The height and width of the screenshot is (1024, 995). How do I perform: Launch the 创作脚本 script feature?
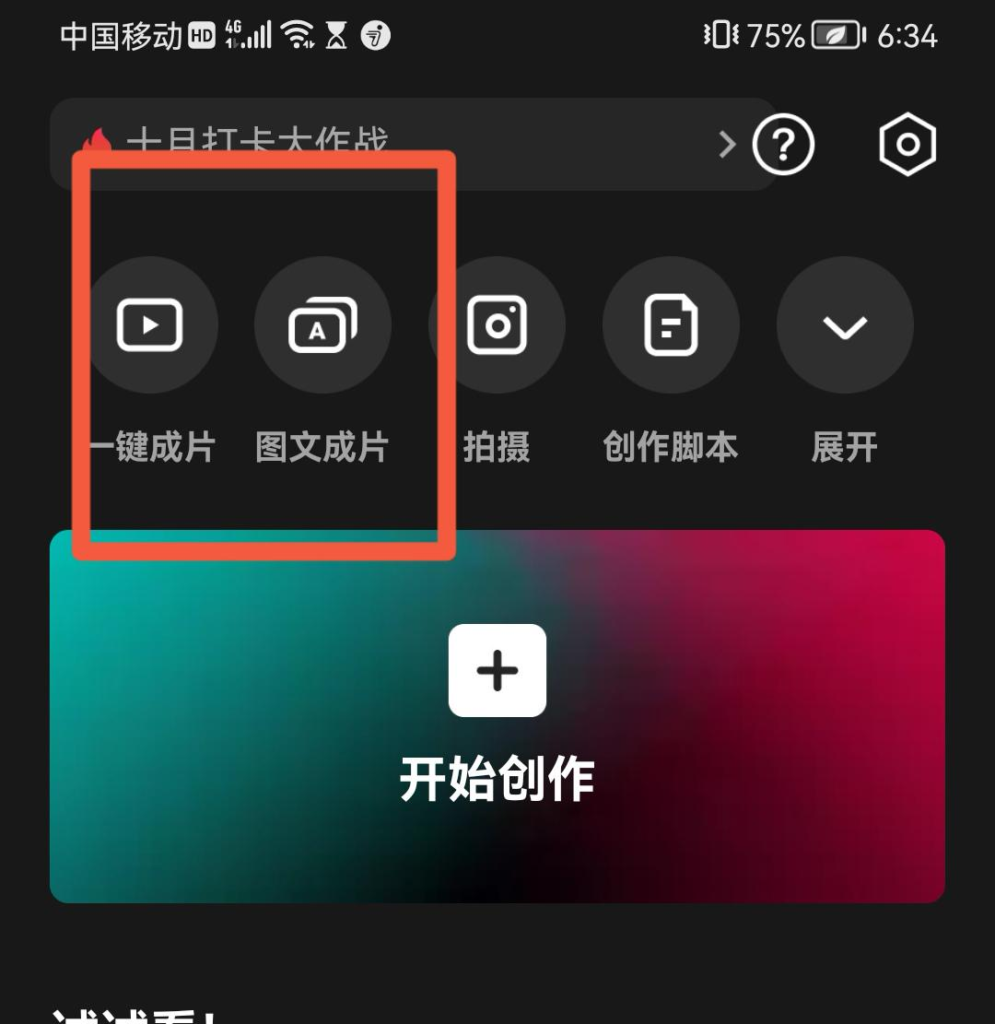670,323
